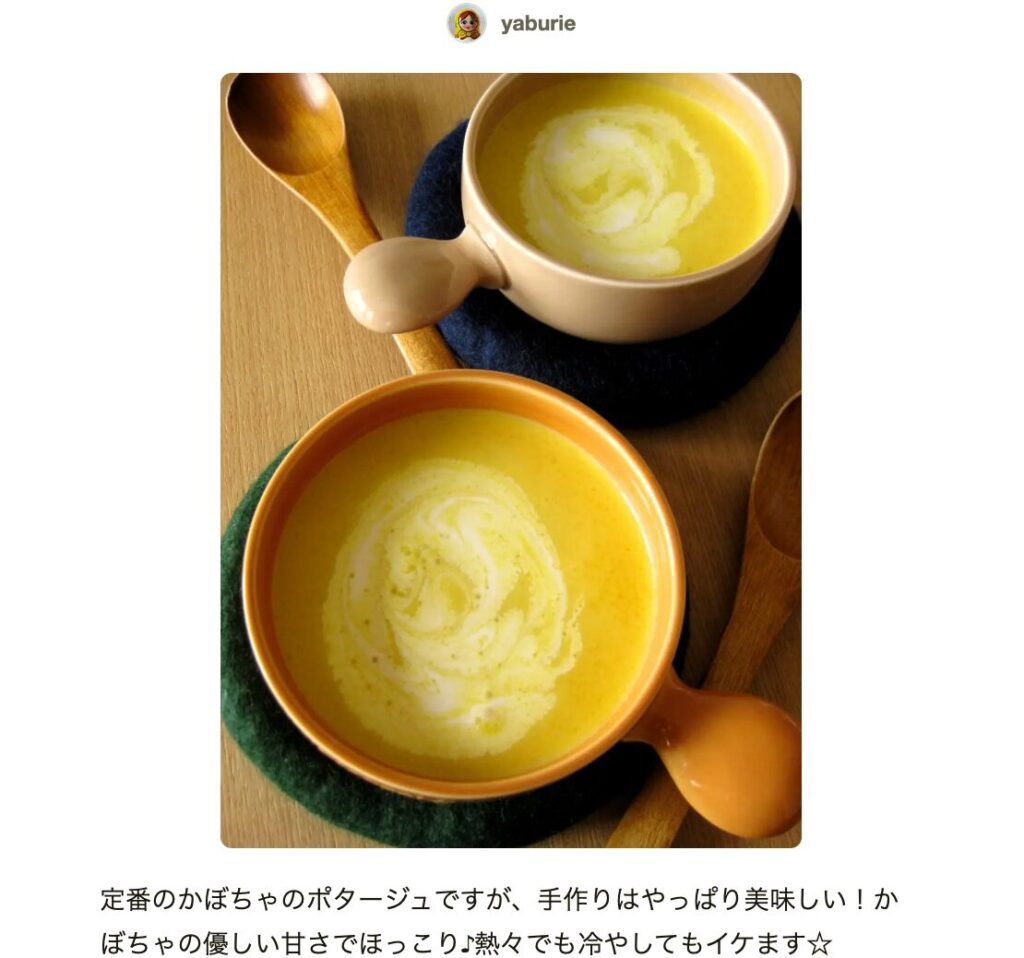Tap the yaburie username link
Screen dimensions: 1024x958
(538, 24)
